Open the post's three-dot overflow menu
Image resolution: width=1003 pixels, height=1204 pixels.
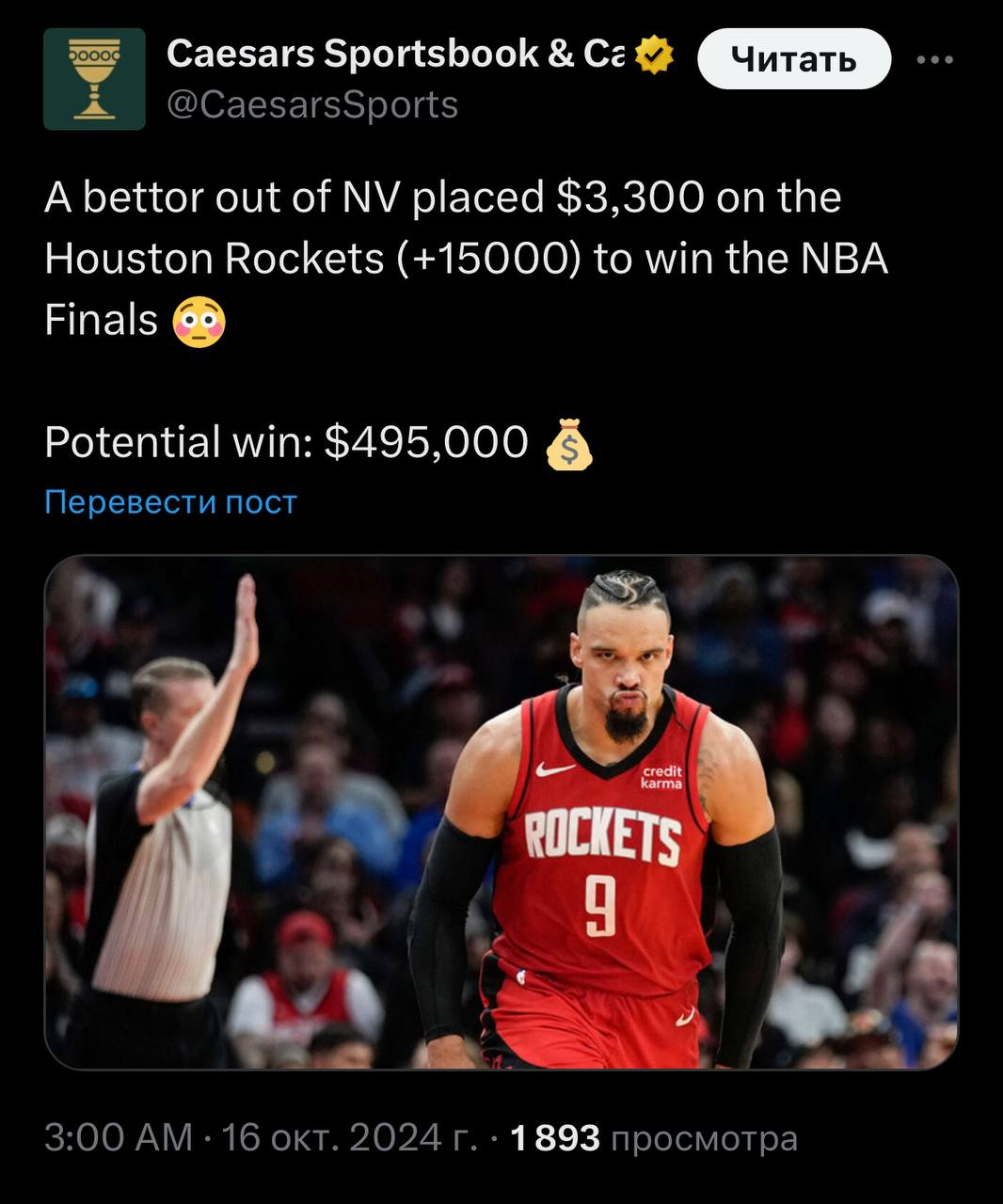(934, 60)
